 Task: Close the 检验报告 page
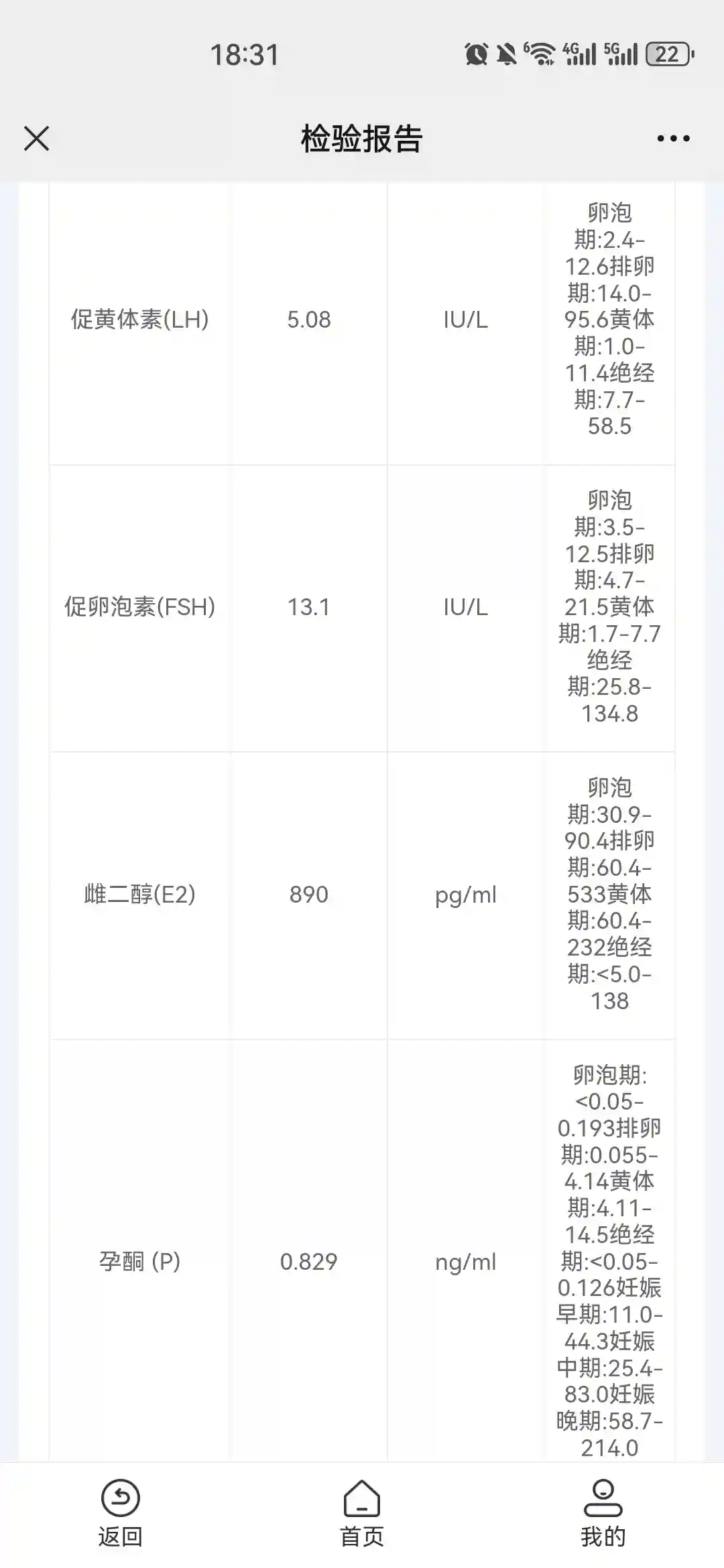pyautogui.click(x=37, y=139)
